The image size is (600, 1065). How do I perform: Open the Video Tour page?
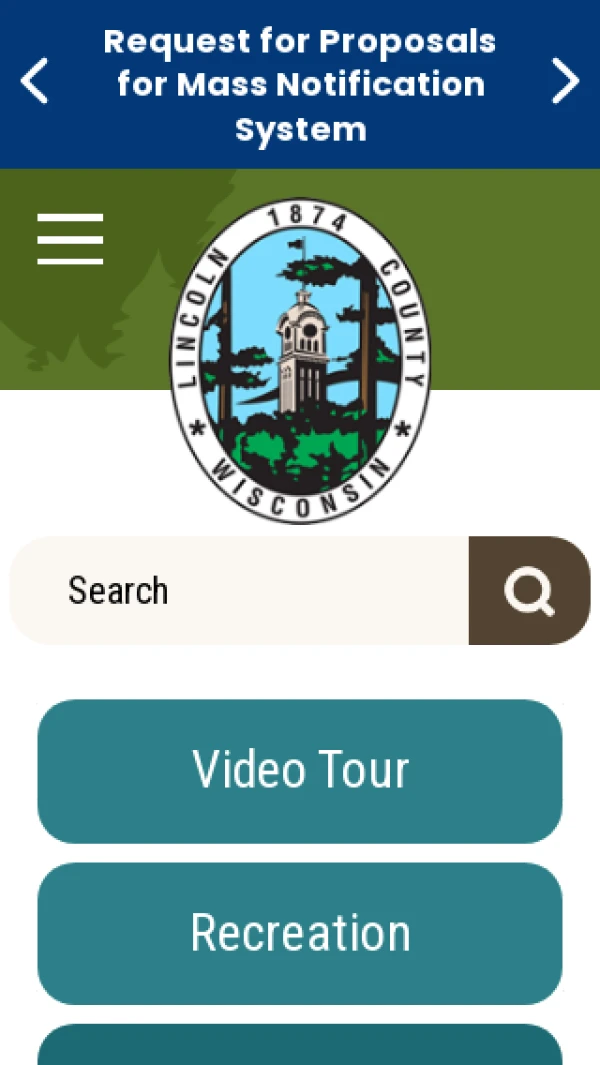coord(300,771)
